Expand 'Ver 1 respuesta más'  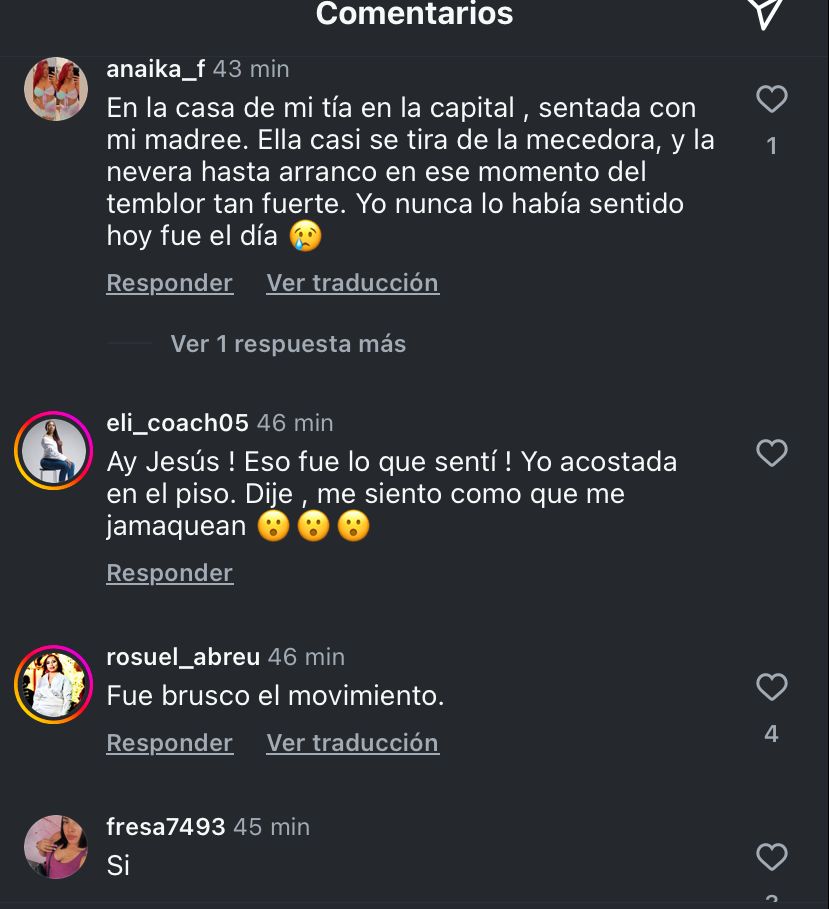288,344
